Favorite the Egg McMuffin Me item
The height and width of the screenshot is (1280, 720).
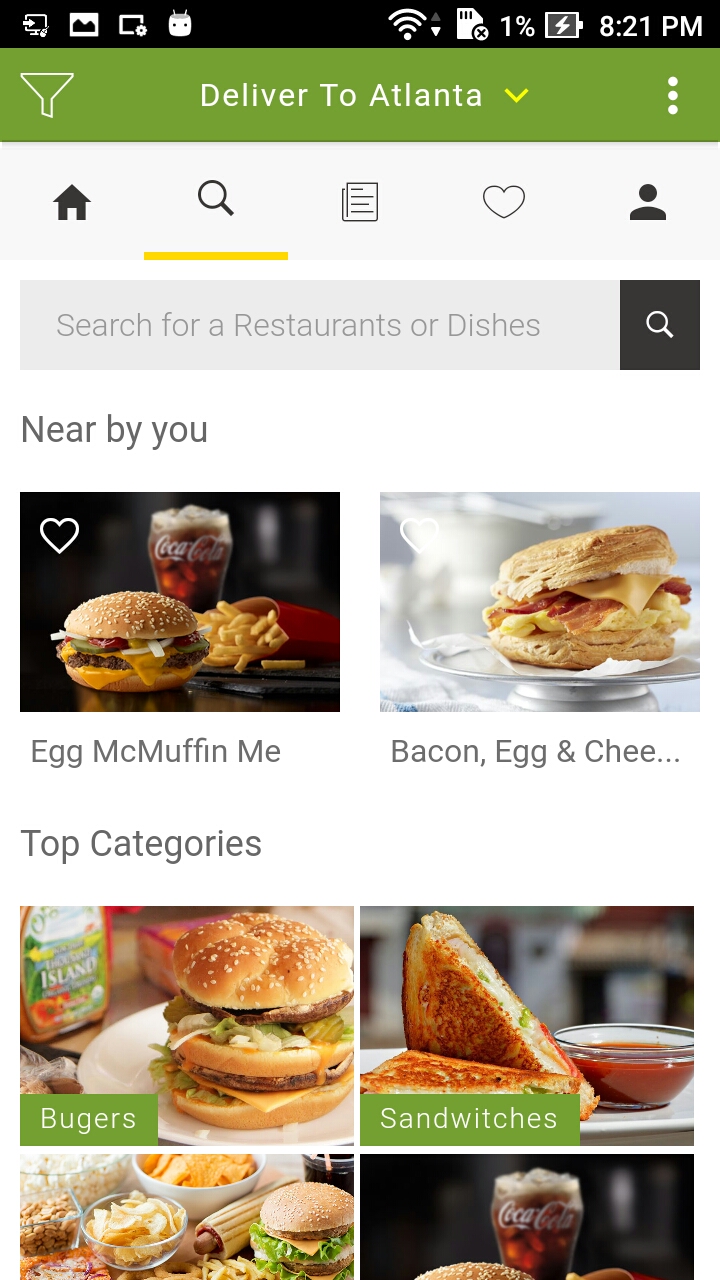point(59,535)
